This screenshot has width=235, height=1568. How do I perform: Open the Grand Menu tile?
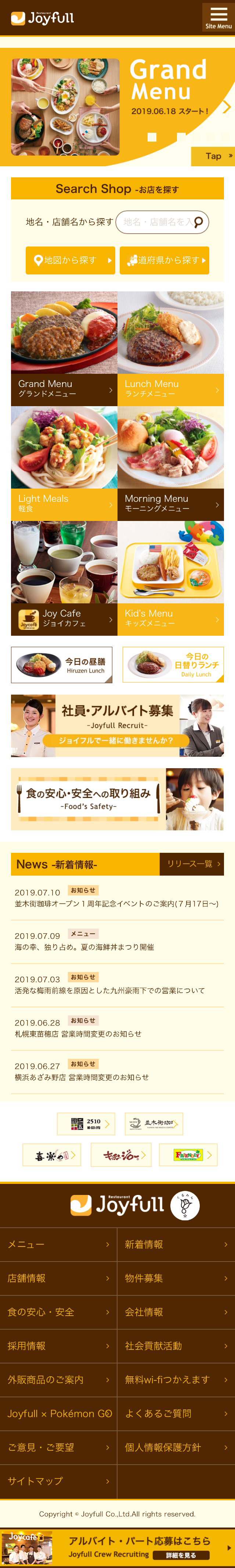[x=64, y=348]
